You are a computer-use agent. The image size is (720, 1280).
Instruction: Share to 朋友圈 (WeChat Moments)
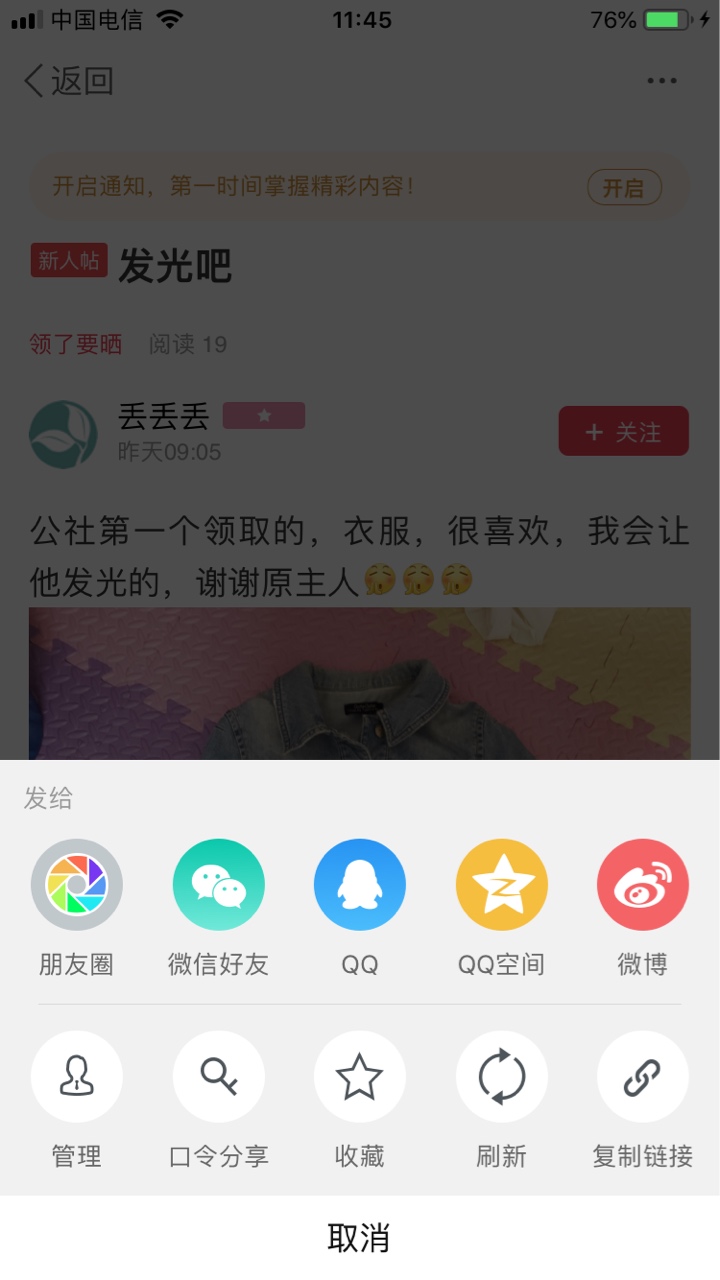76,885
